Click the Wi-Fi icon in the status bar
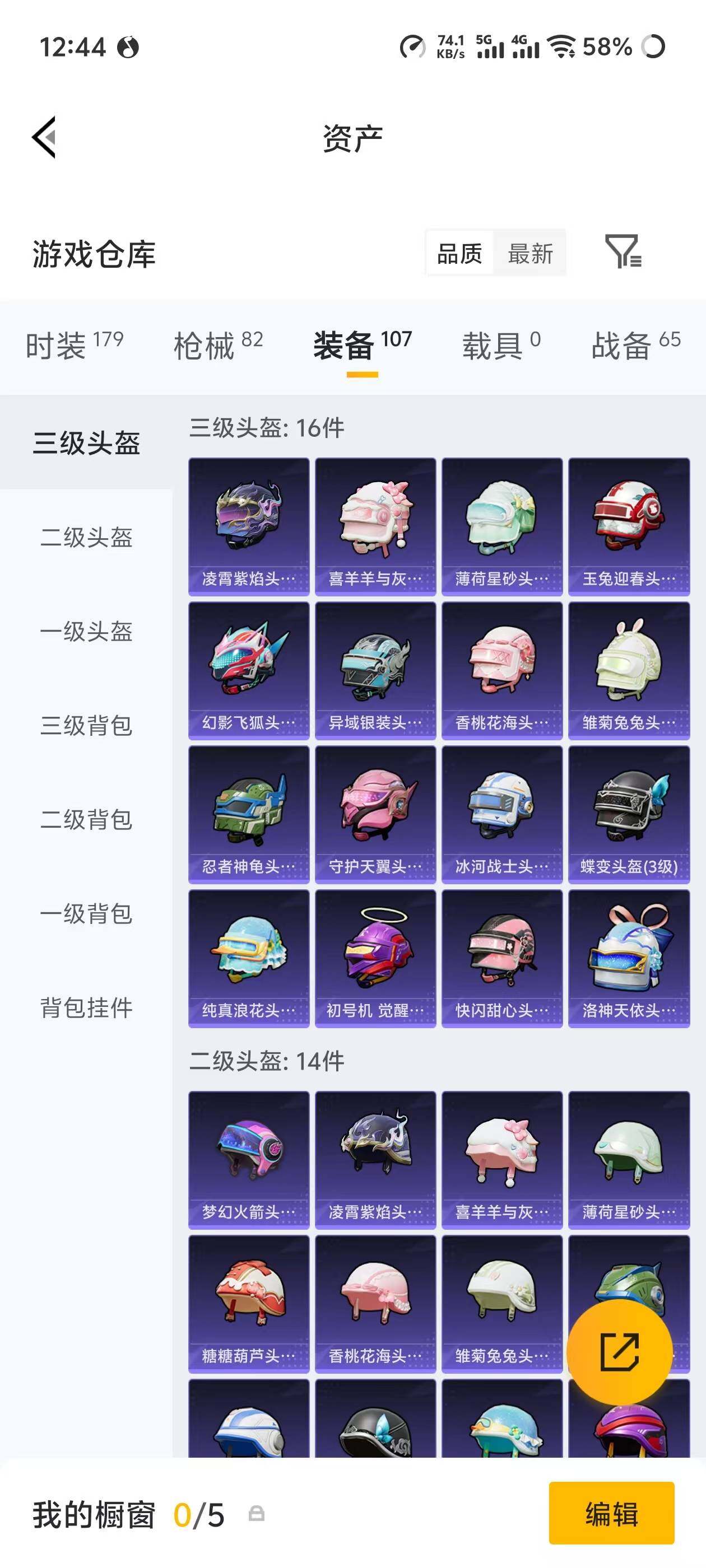706x1568 pixels. coord(561,48)
